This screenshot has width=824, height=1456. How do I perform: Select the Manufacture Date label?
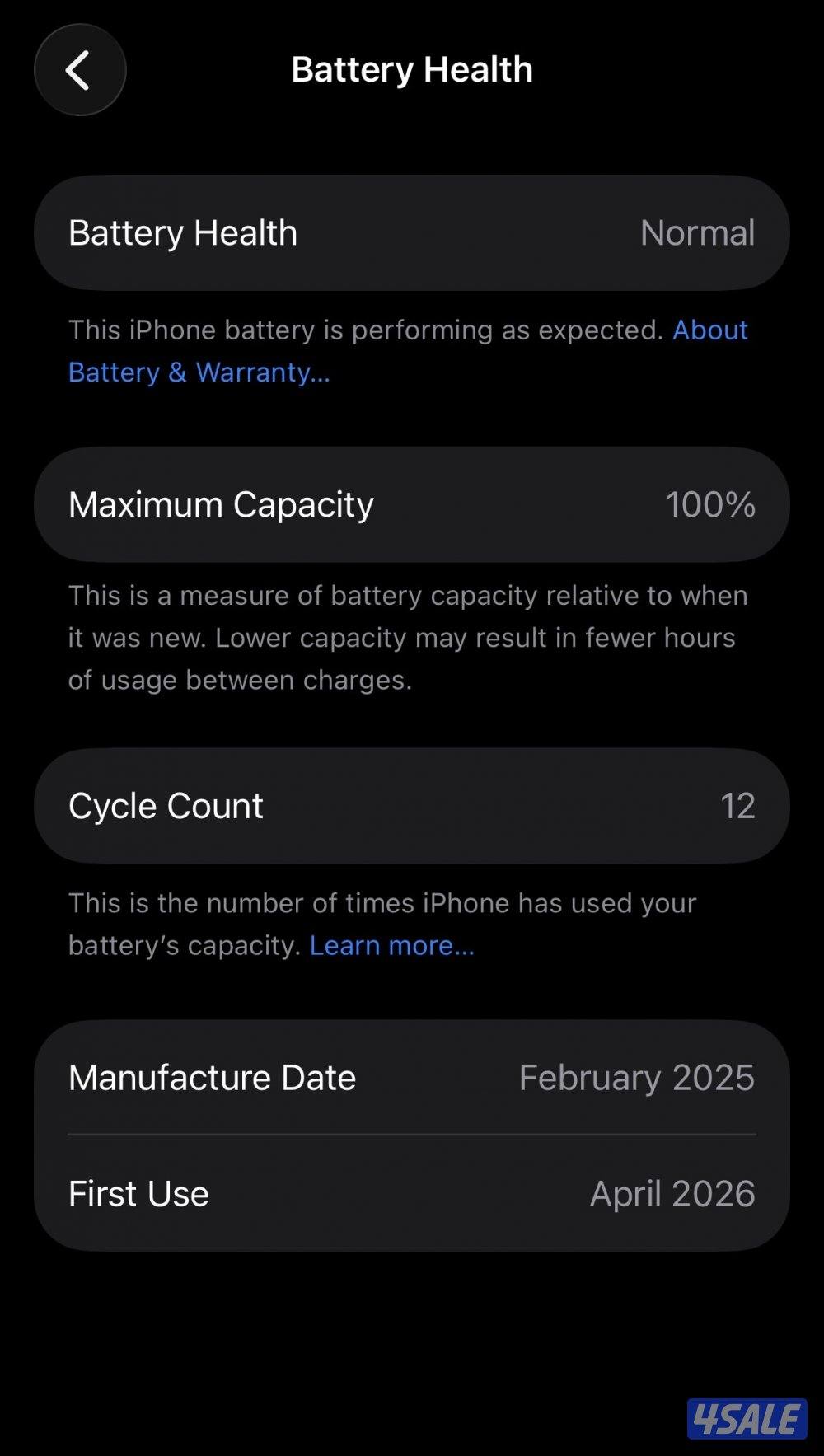point(212,1077)
